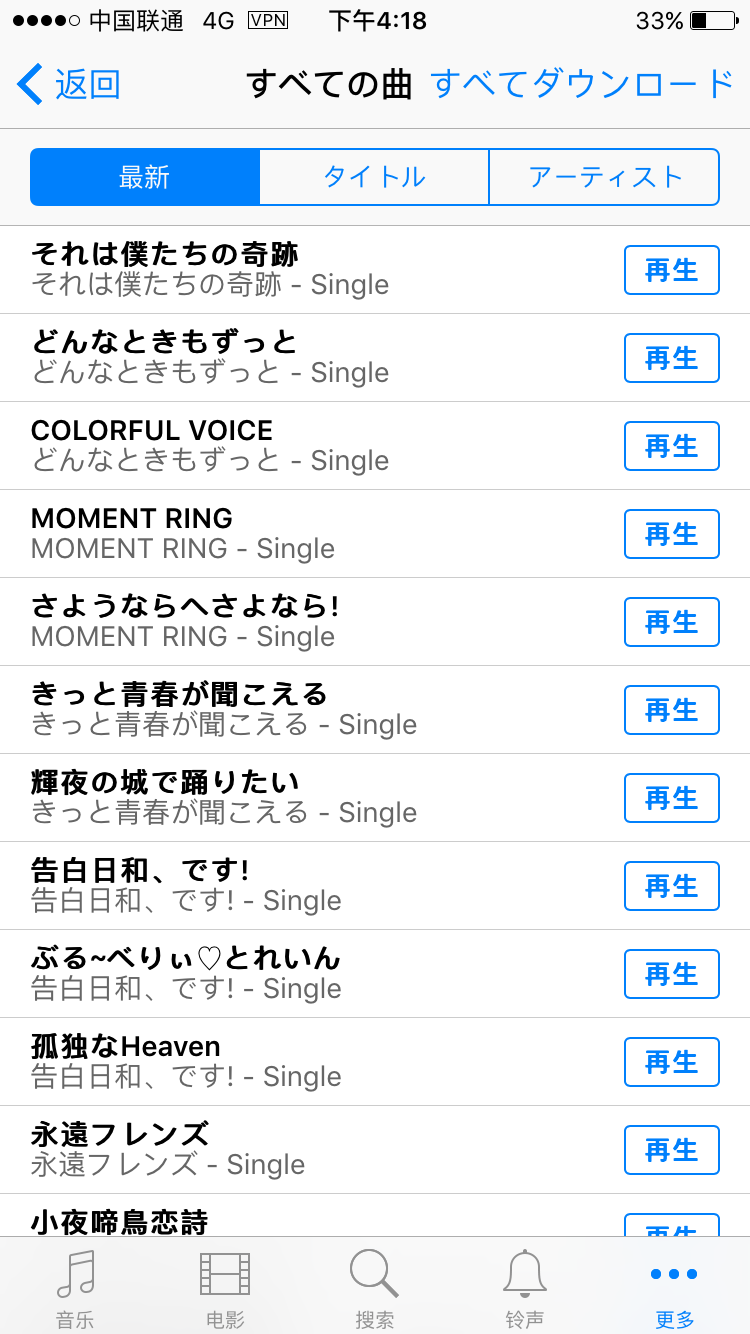
Task: Switch to the 音乐 tab
Action: coord(75,1288)
